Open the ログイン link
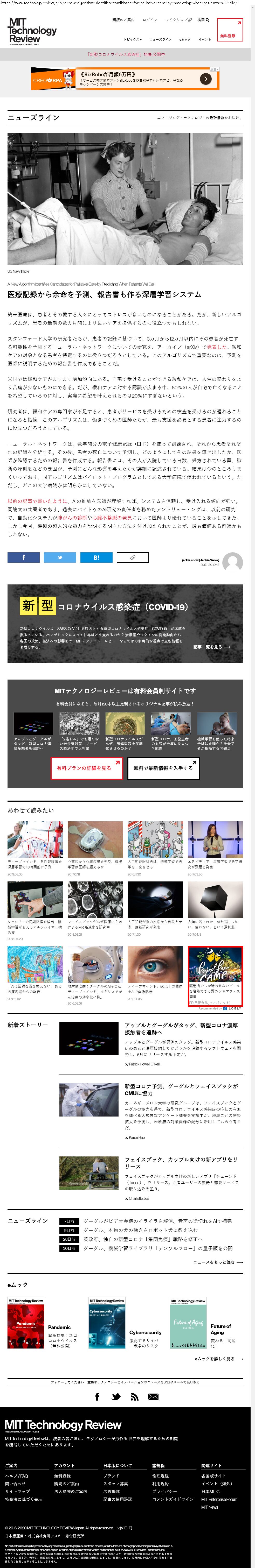The height and width of the screenshot is (1568, 255). coord(150,20)
